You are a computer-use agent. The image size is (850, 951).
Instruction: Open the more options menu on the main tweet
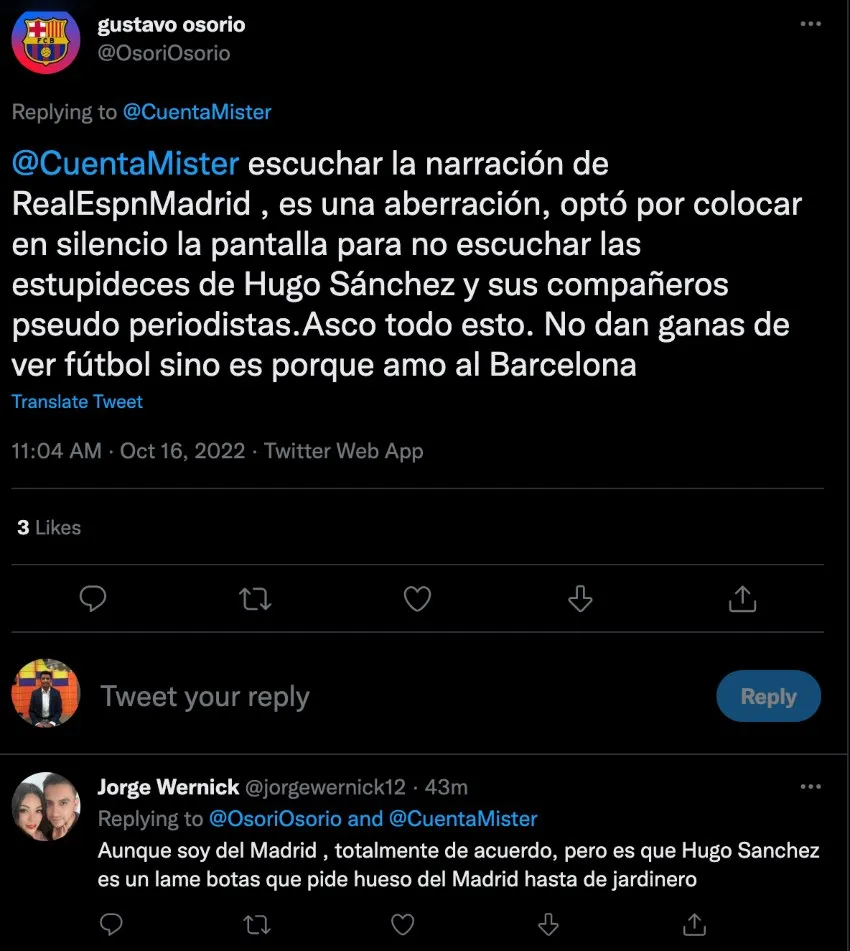810,24
